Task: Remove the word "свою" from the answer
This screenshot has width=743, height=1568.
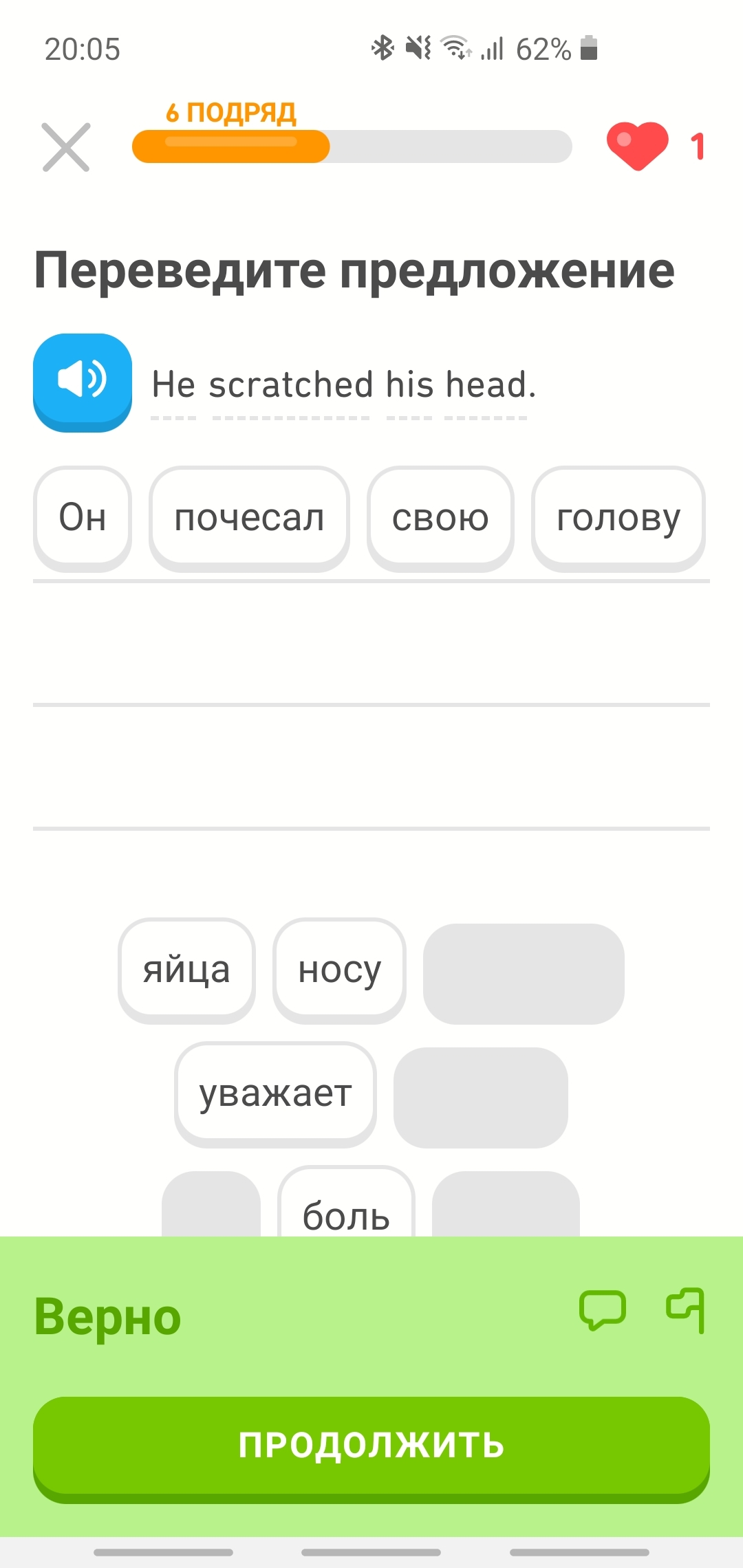Action: click(440, 518)
